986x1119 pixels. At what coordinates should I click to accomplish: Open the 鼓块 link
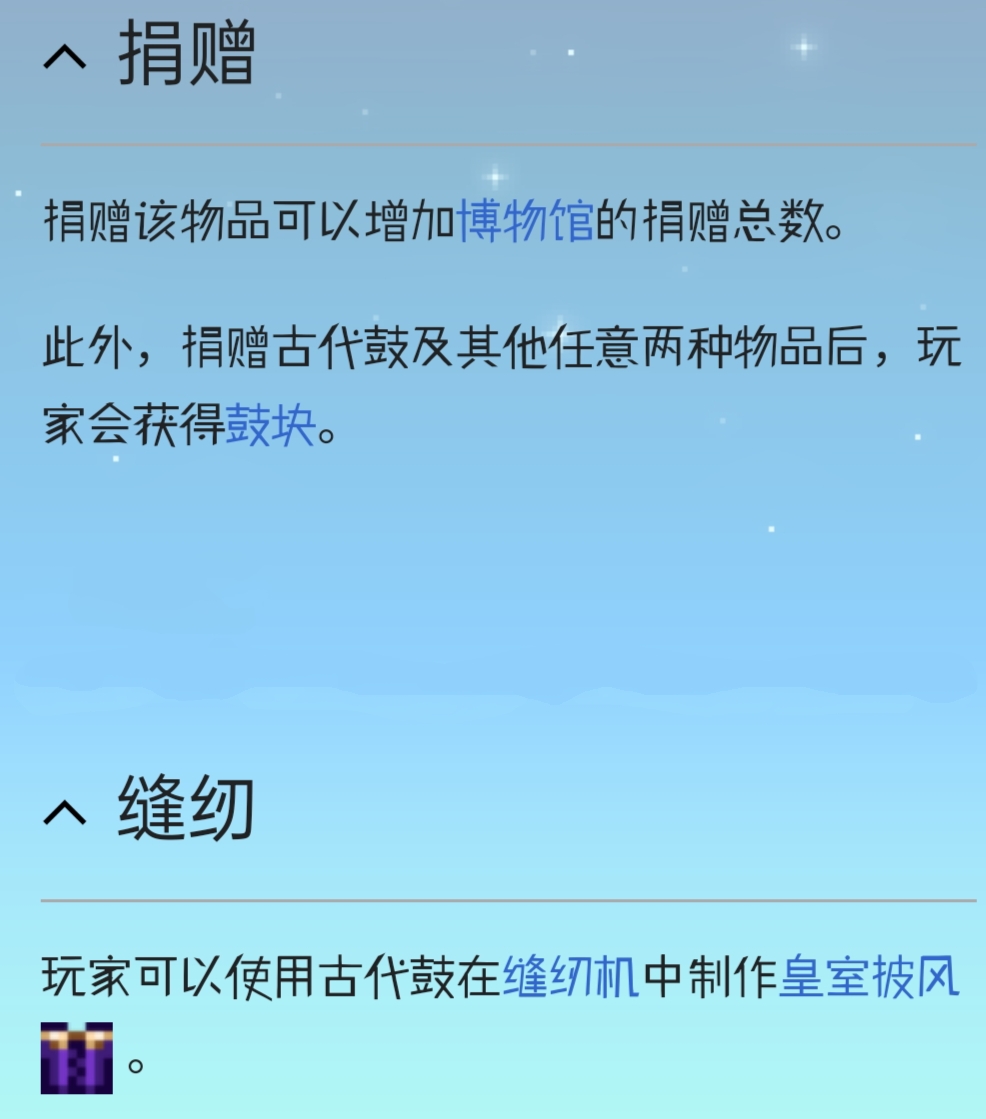271,428
